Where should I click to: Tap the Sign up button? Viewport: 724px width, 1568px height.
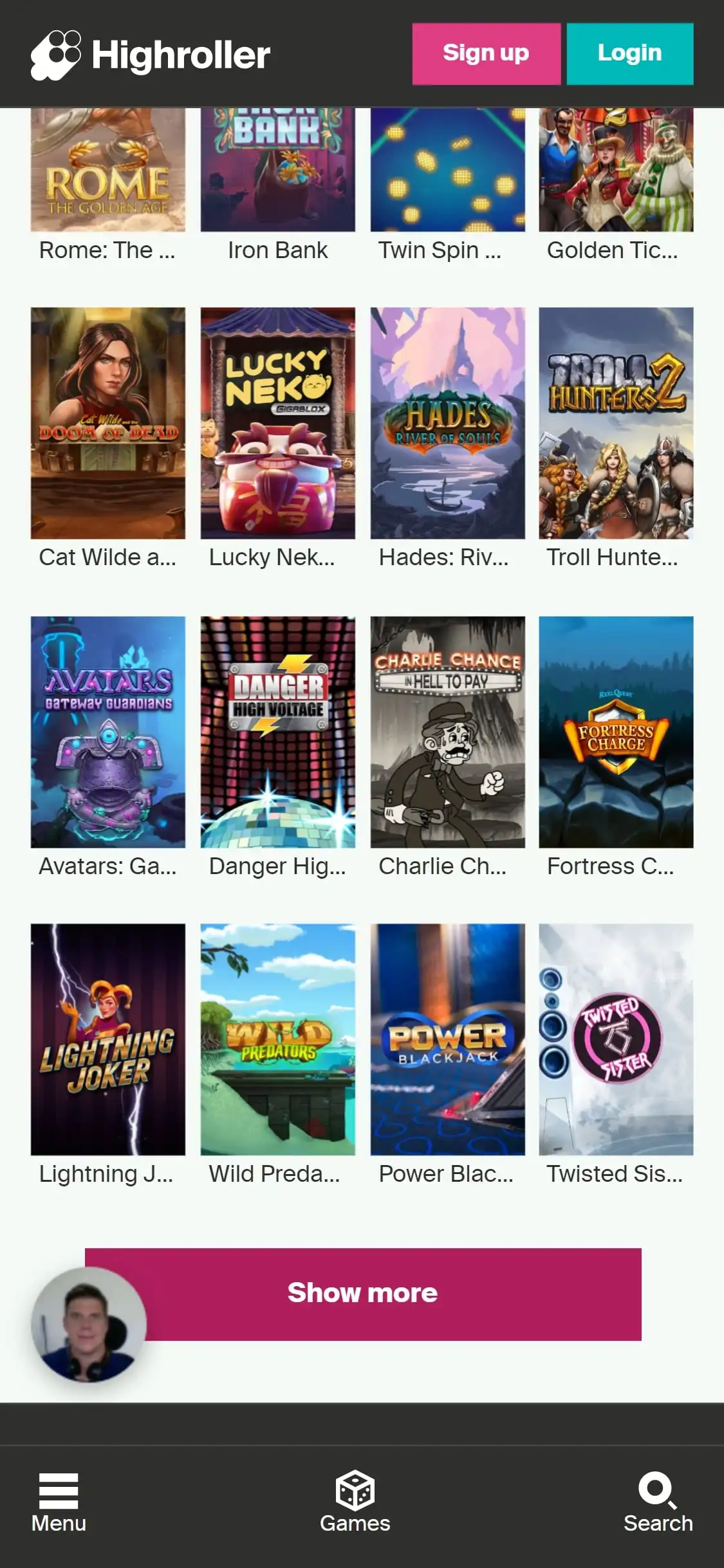[486, 54]
